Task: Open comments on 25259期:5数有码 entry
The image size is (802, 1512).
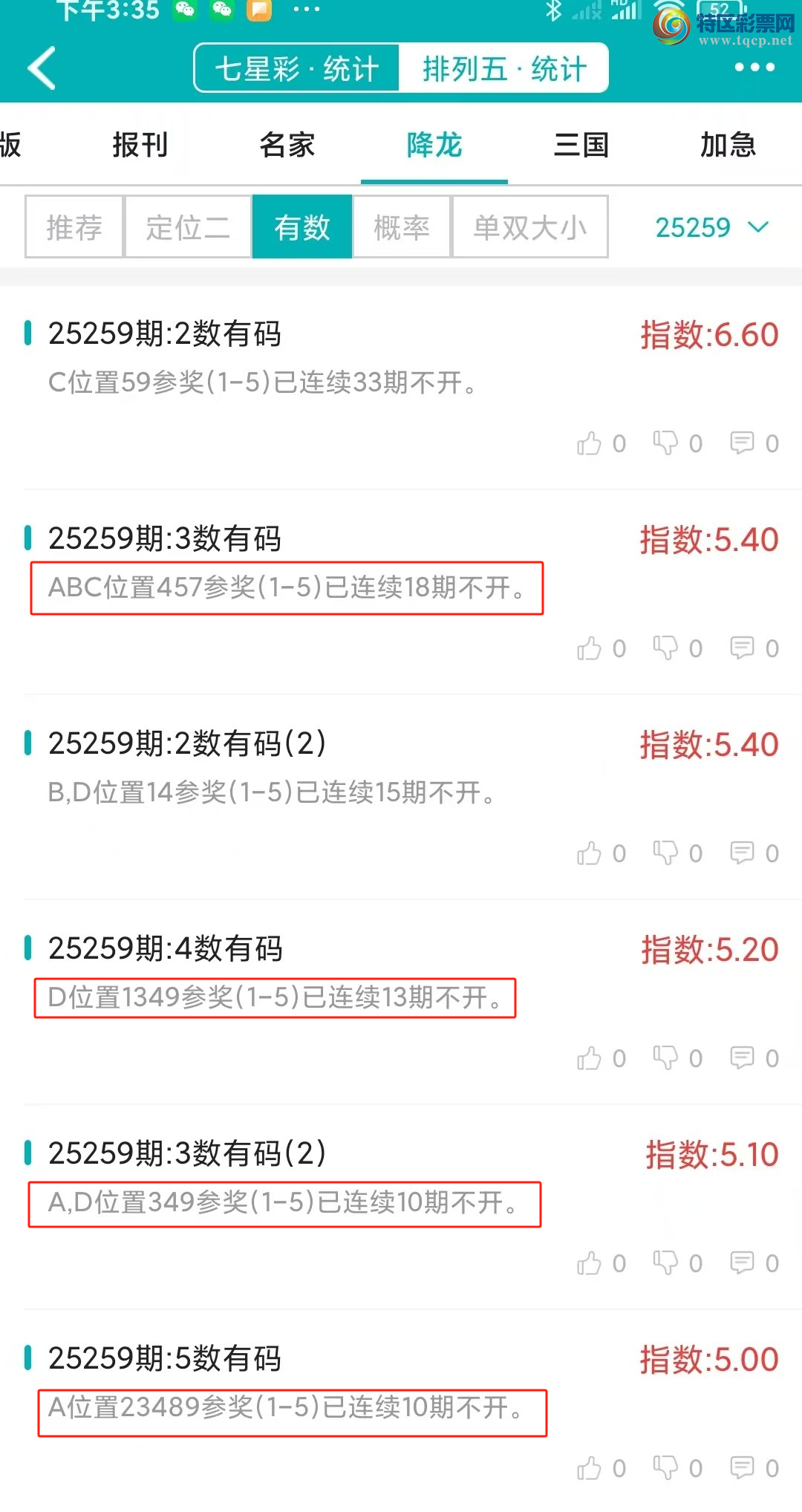Action: [742, 1468]
